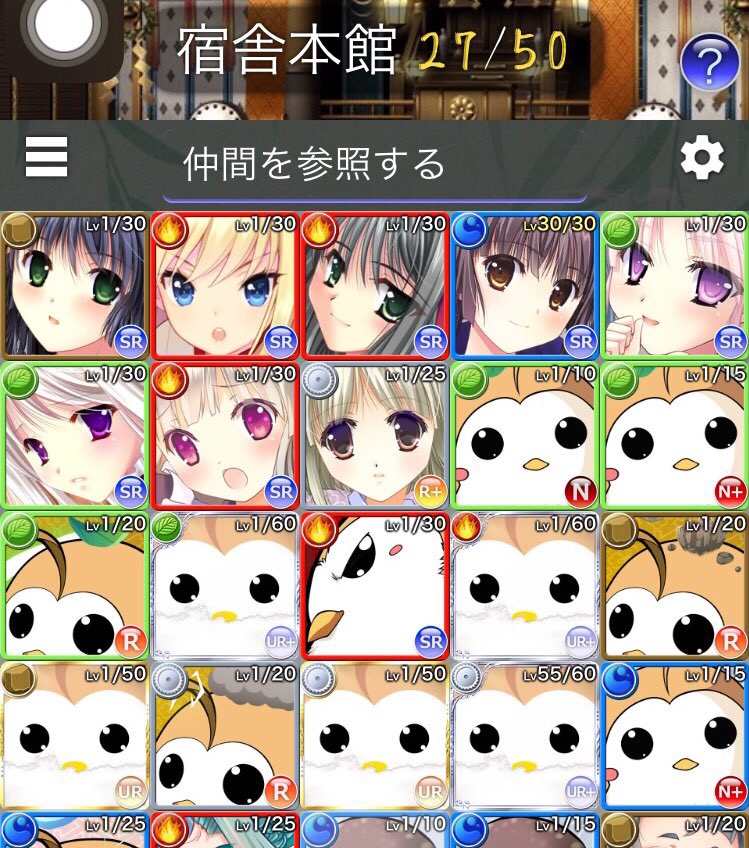The image size is (749, 848).
Task: Open the pink-haired leaf SR card Lv1/30
Action: [674, 285]
